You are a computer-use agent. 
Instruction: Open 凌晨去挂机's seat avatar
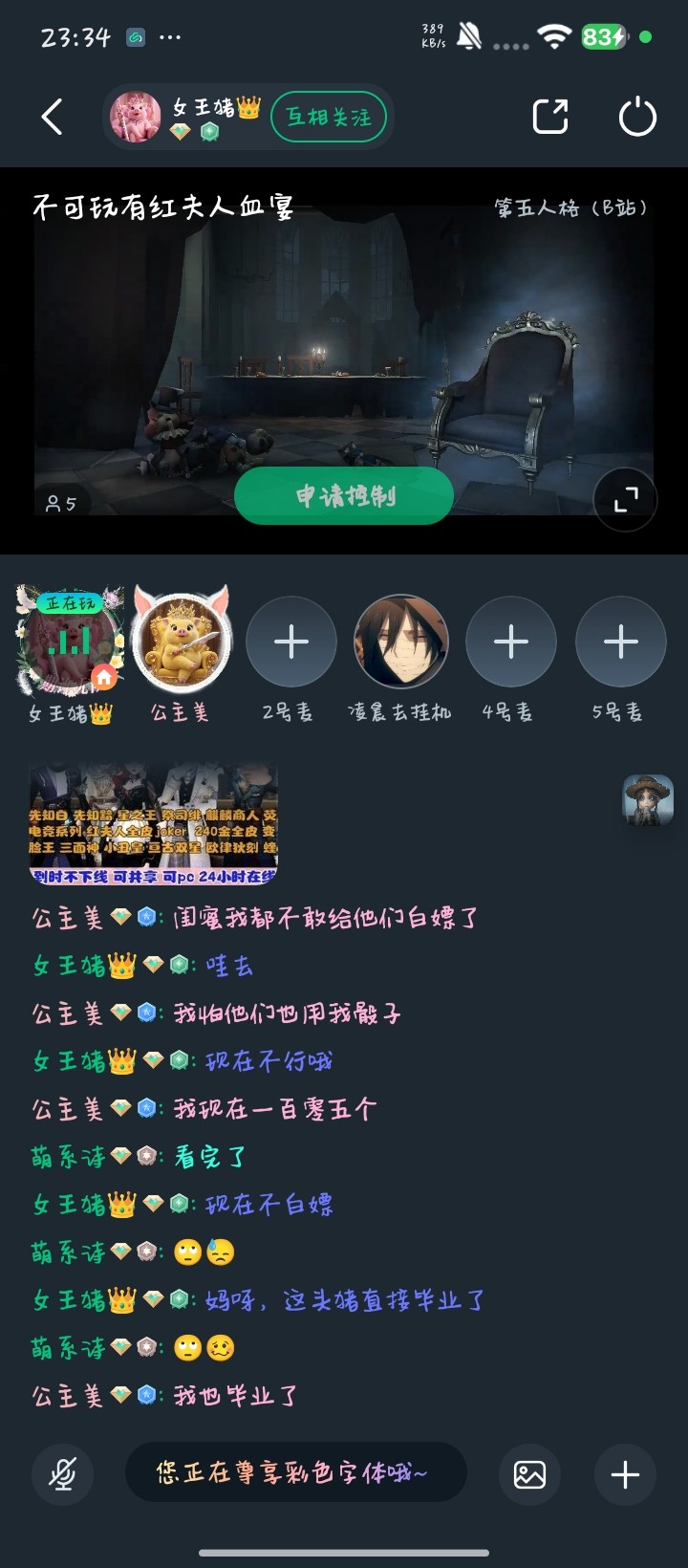(x=401, y=642)
